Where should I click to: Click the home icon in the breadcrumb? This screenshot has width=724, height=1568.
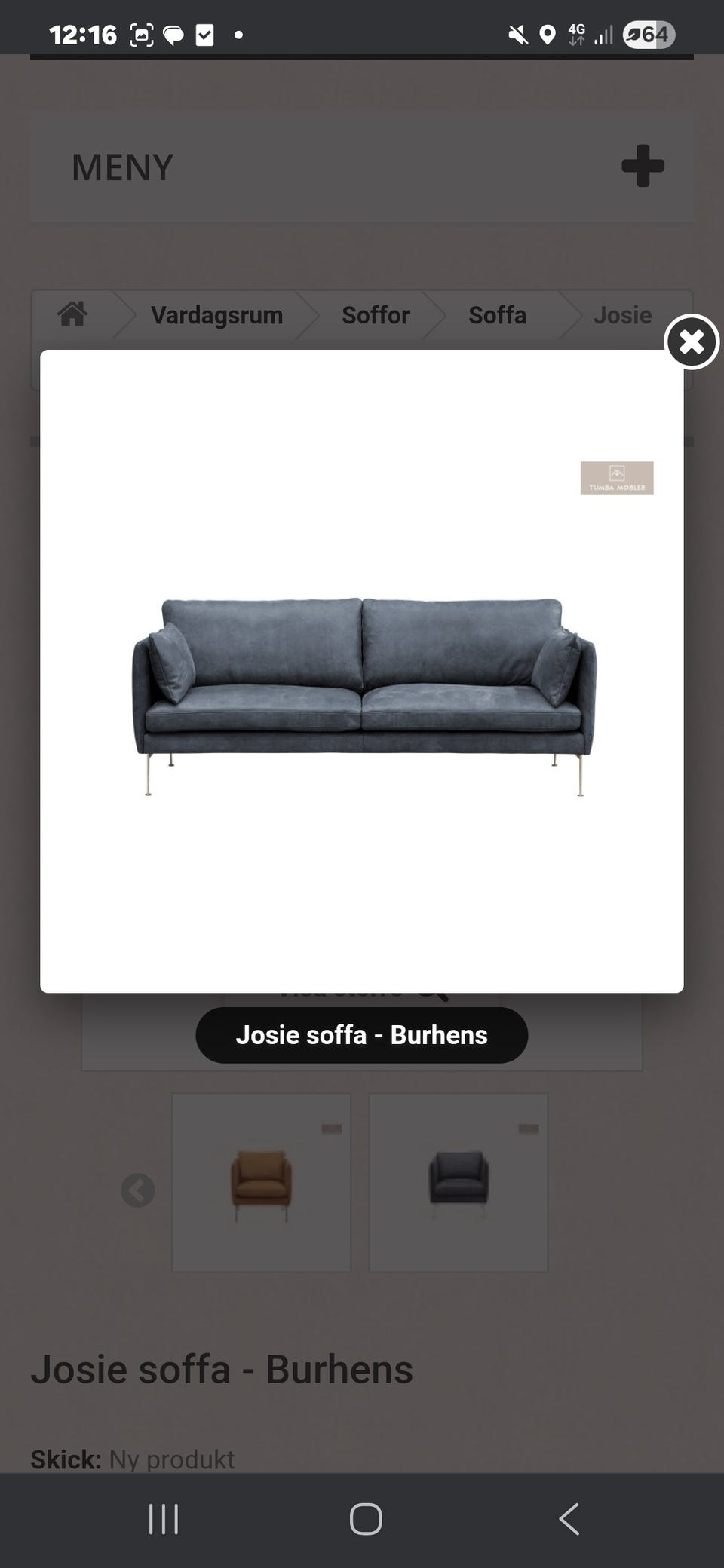pyautogui.click(x=73, y=315)
